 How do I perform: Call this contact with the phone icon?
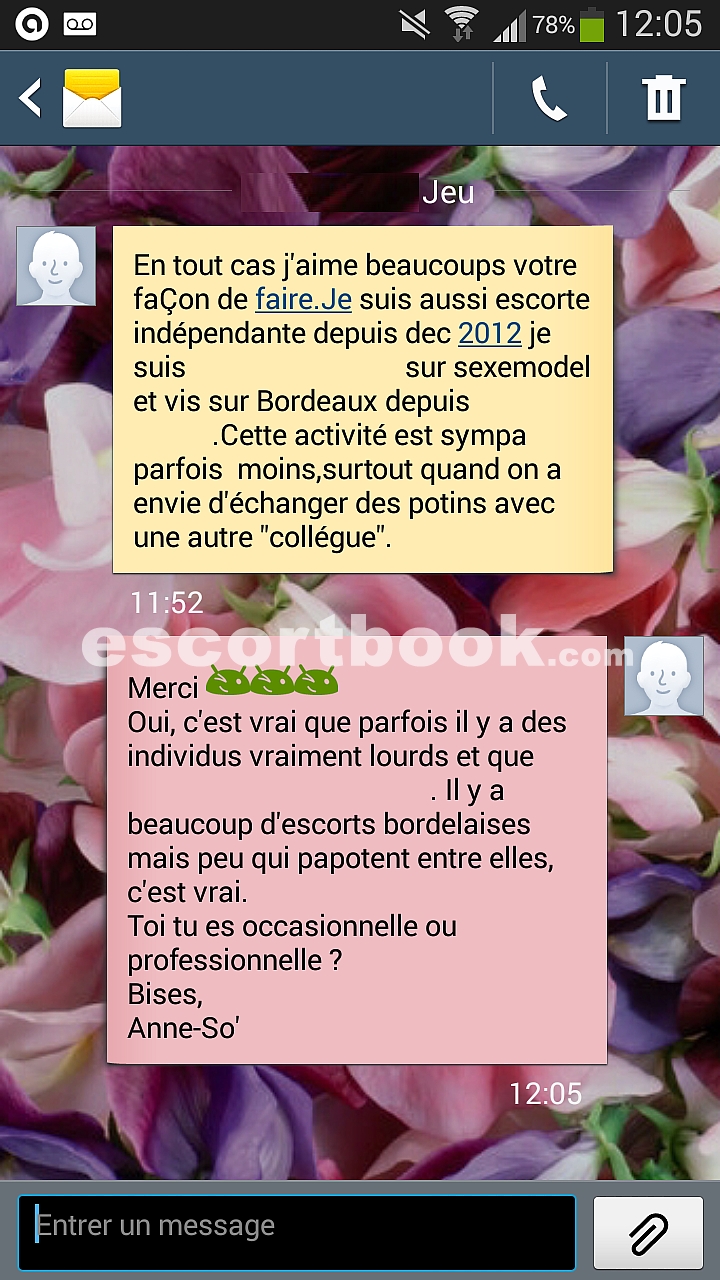[x=549, y=98]
